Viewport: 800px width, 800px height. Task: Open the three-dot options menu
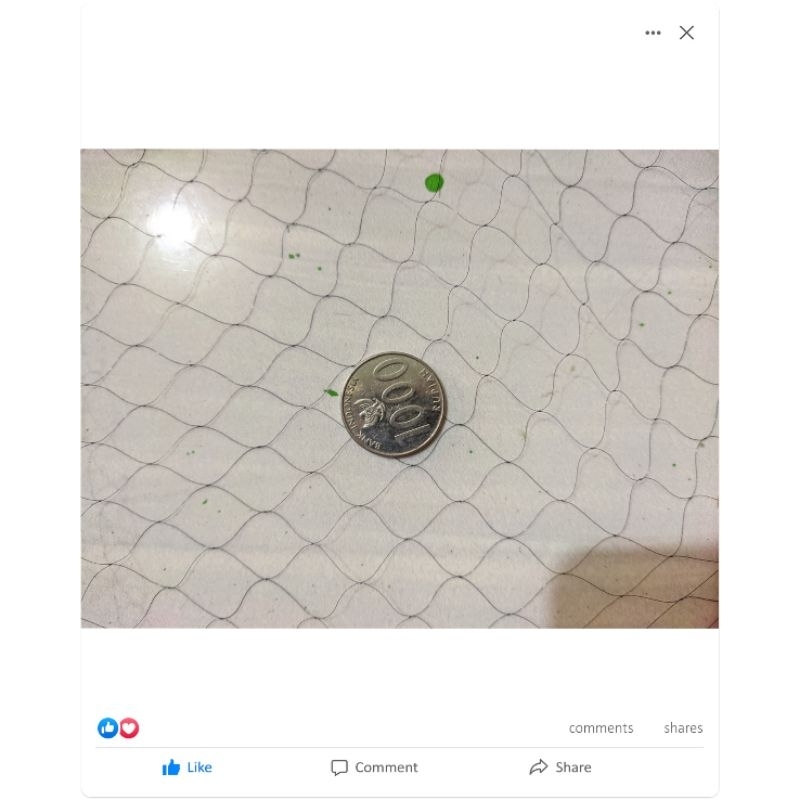coord(653,33)
